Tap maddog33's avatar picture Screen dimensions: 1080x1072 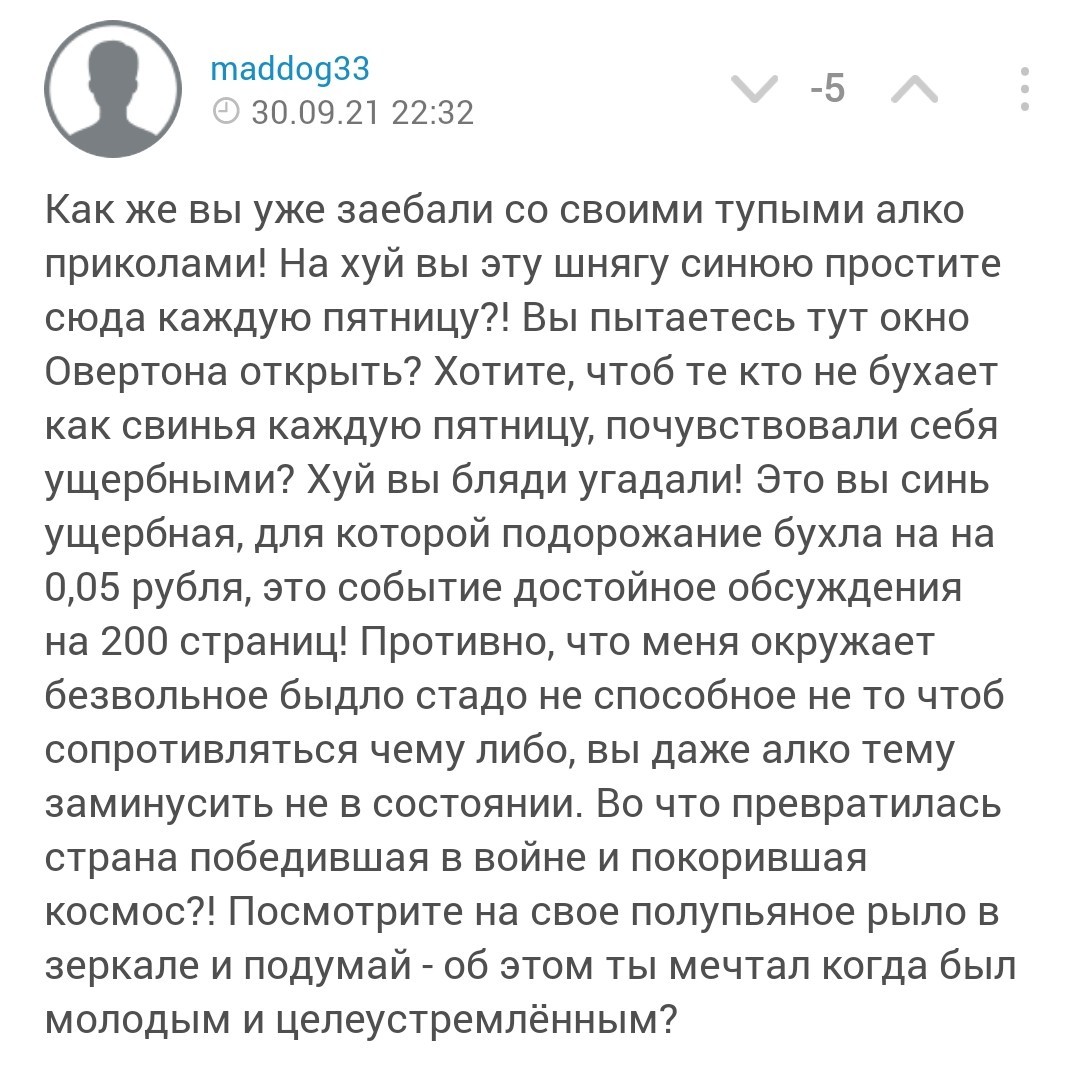(x=113, y=89)
